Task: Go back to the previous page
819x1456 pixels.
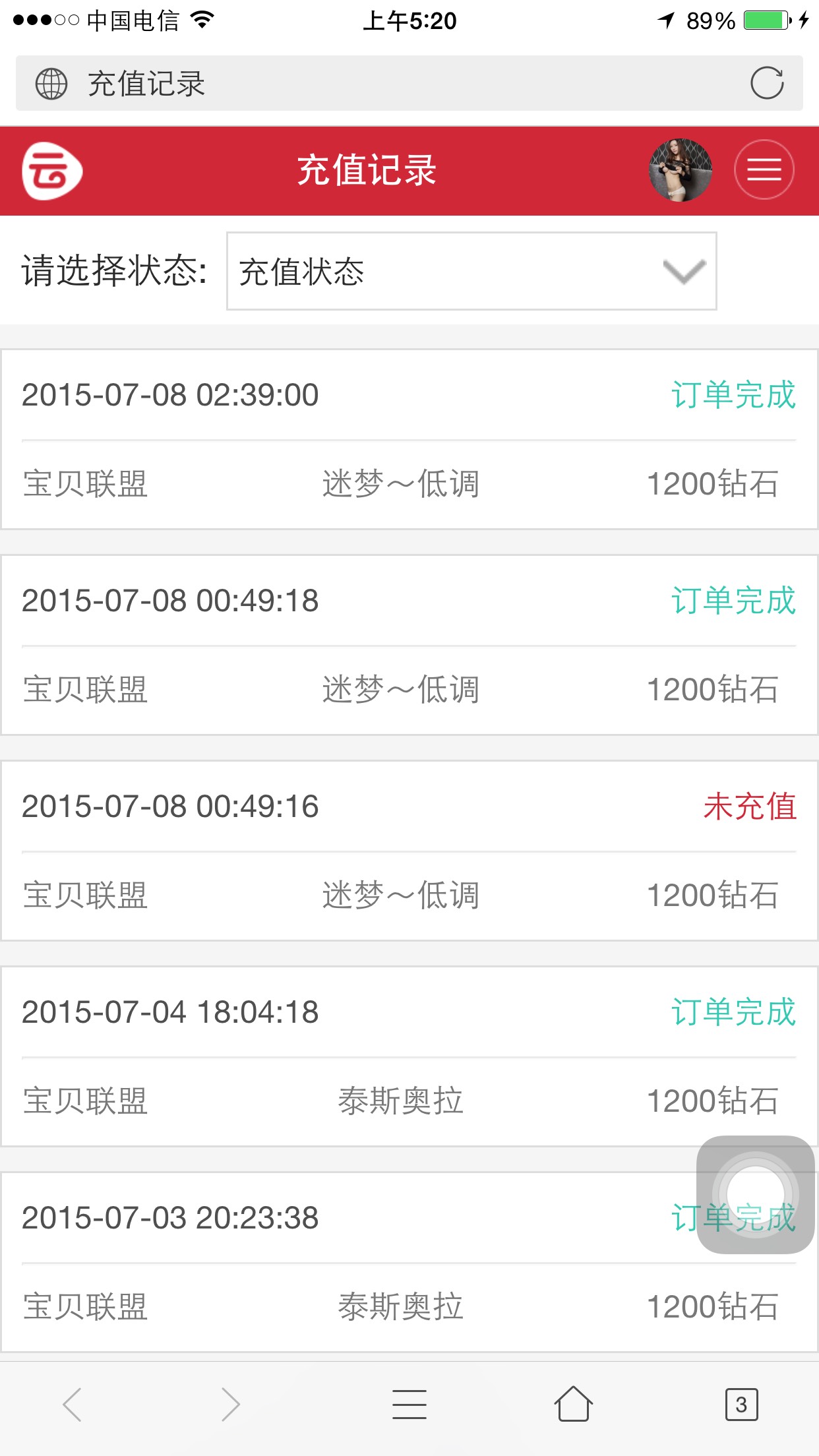Action: coord(73,1405)
